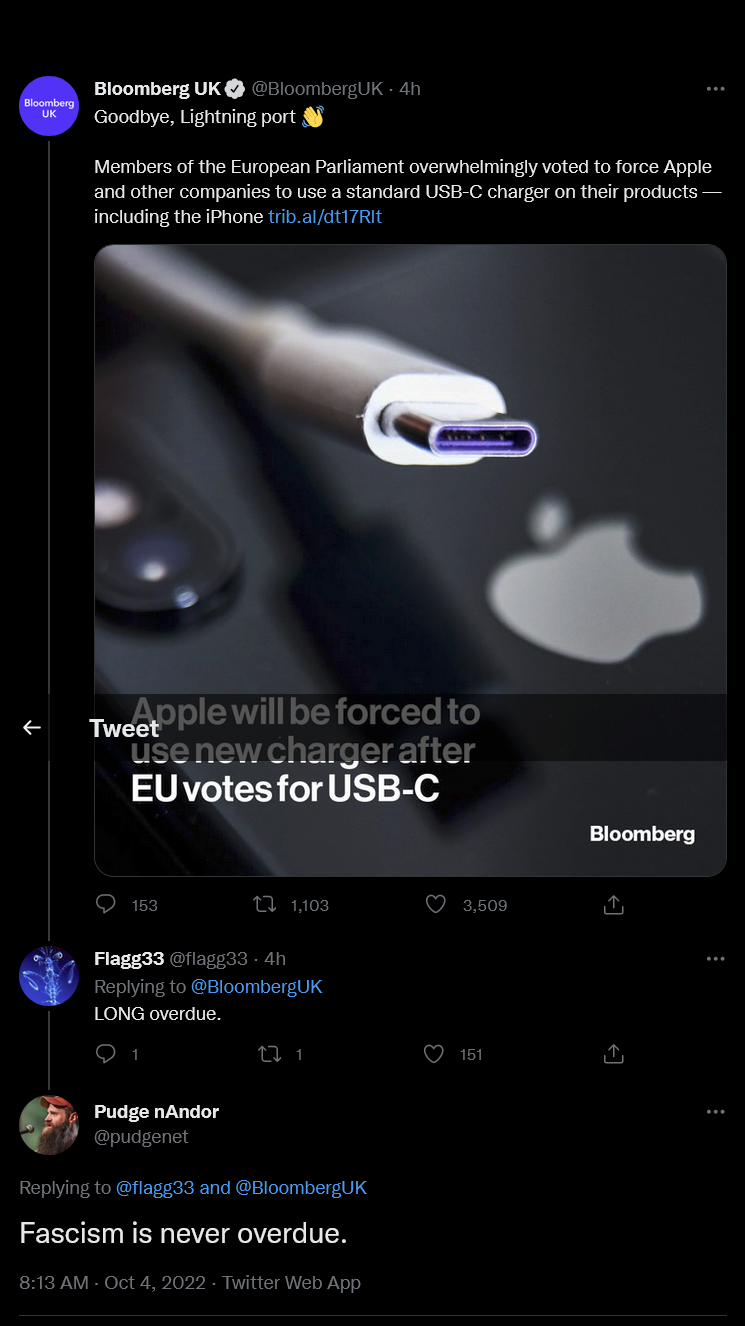The image size is (745, 1326).
Task: Open overflow menu on Pudge nAndor's tweet
Action: [x=715, y=1112]
